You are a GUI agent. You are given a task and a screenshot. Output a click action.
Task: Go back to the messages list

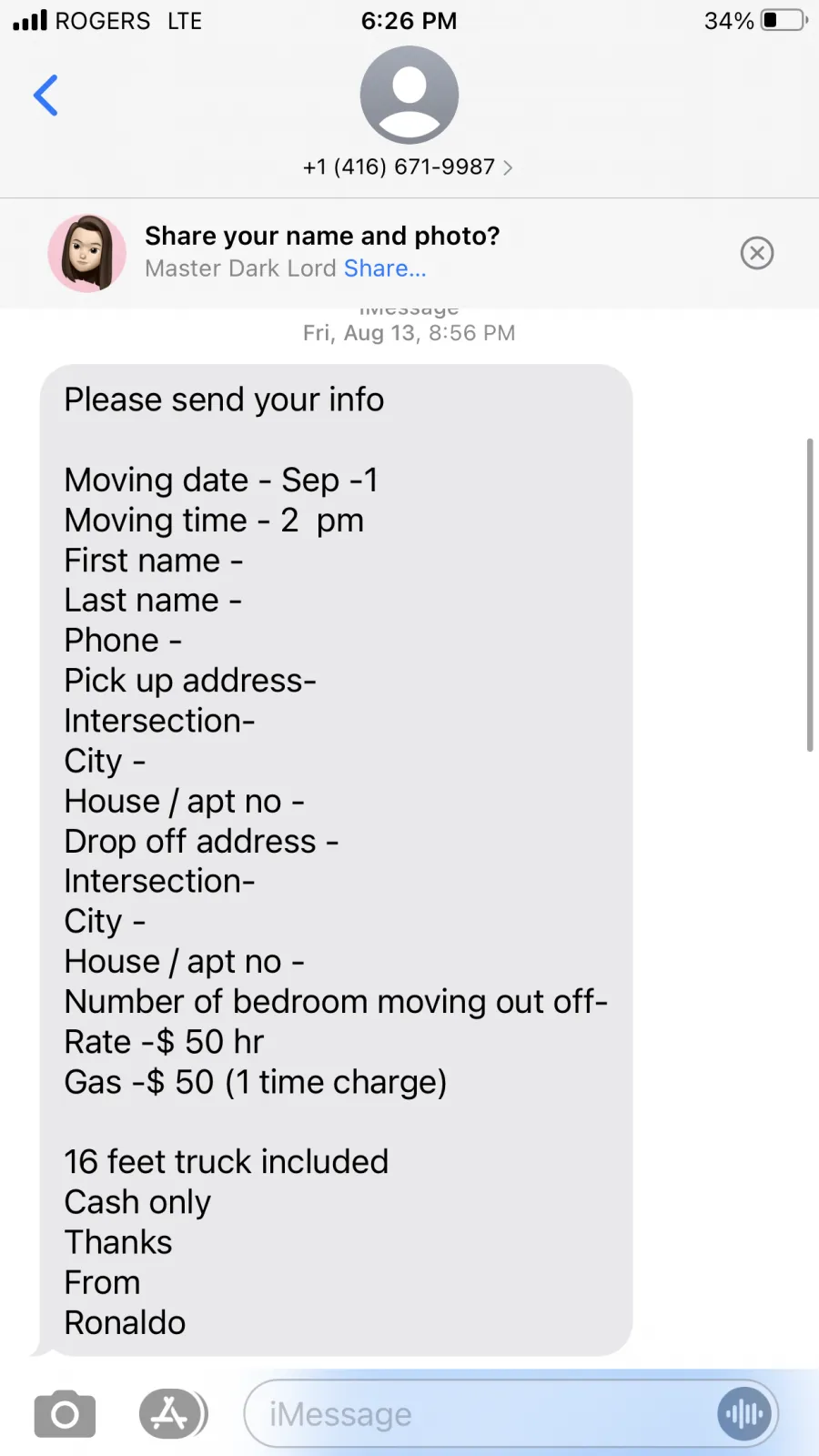pyautogui.click(x=45, y=96)
